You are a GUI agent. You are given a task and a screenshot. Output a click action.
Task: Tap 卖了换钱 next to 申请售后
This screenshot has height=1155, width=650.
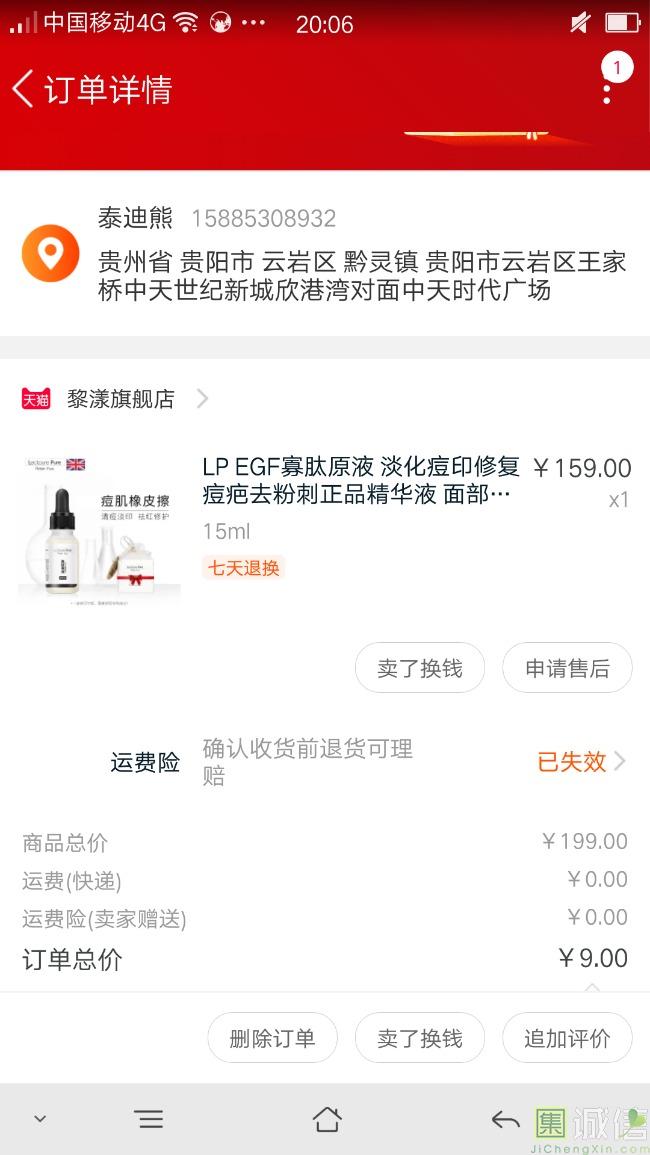pyautogui.click(x=419, y=668)
